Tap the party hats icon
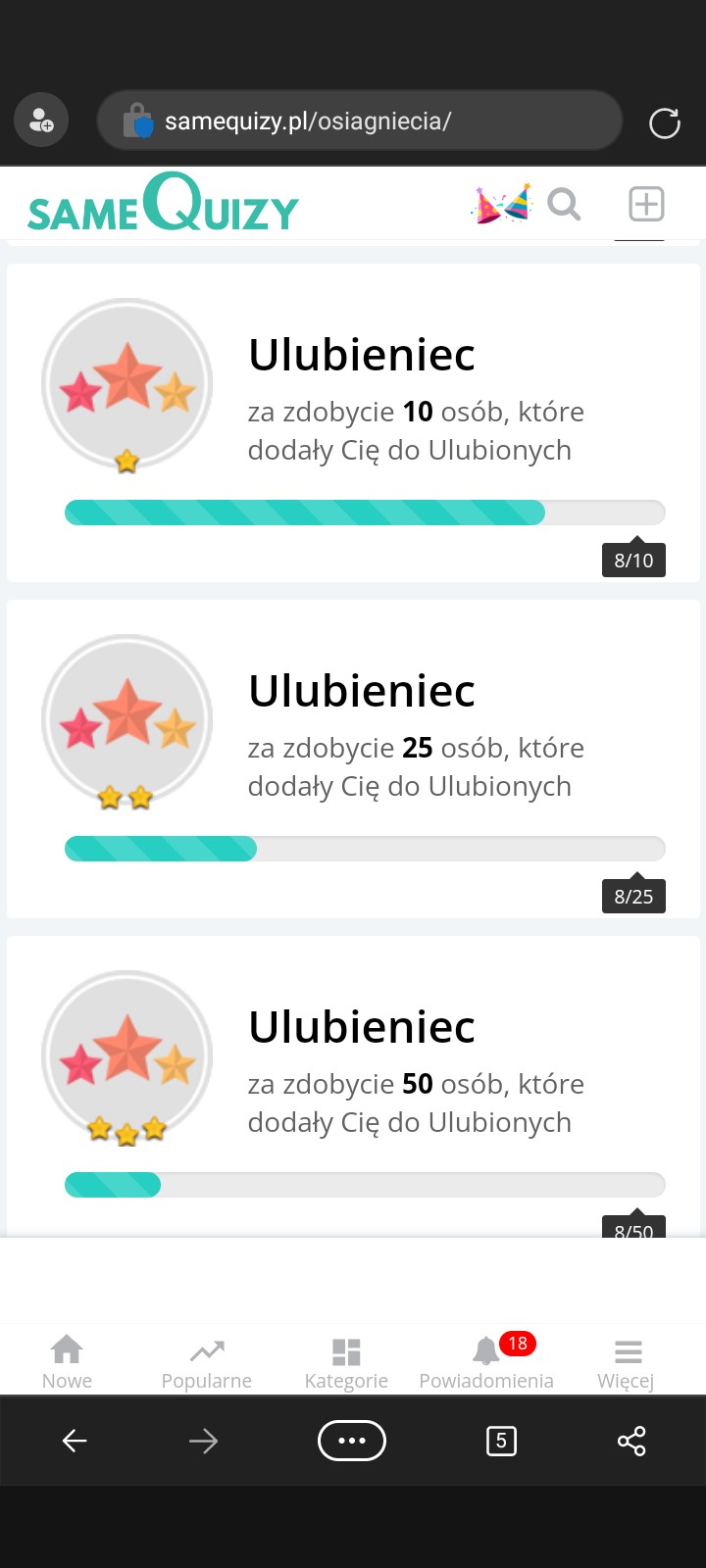The width and height of the screenshot is (706, 1568). coord(502,204)
